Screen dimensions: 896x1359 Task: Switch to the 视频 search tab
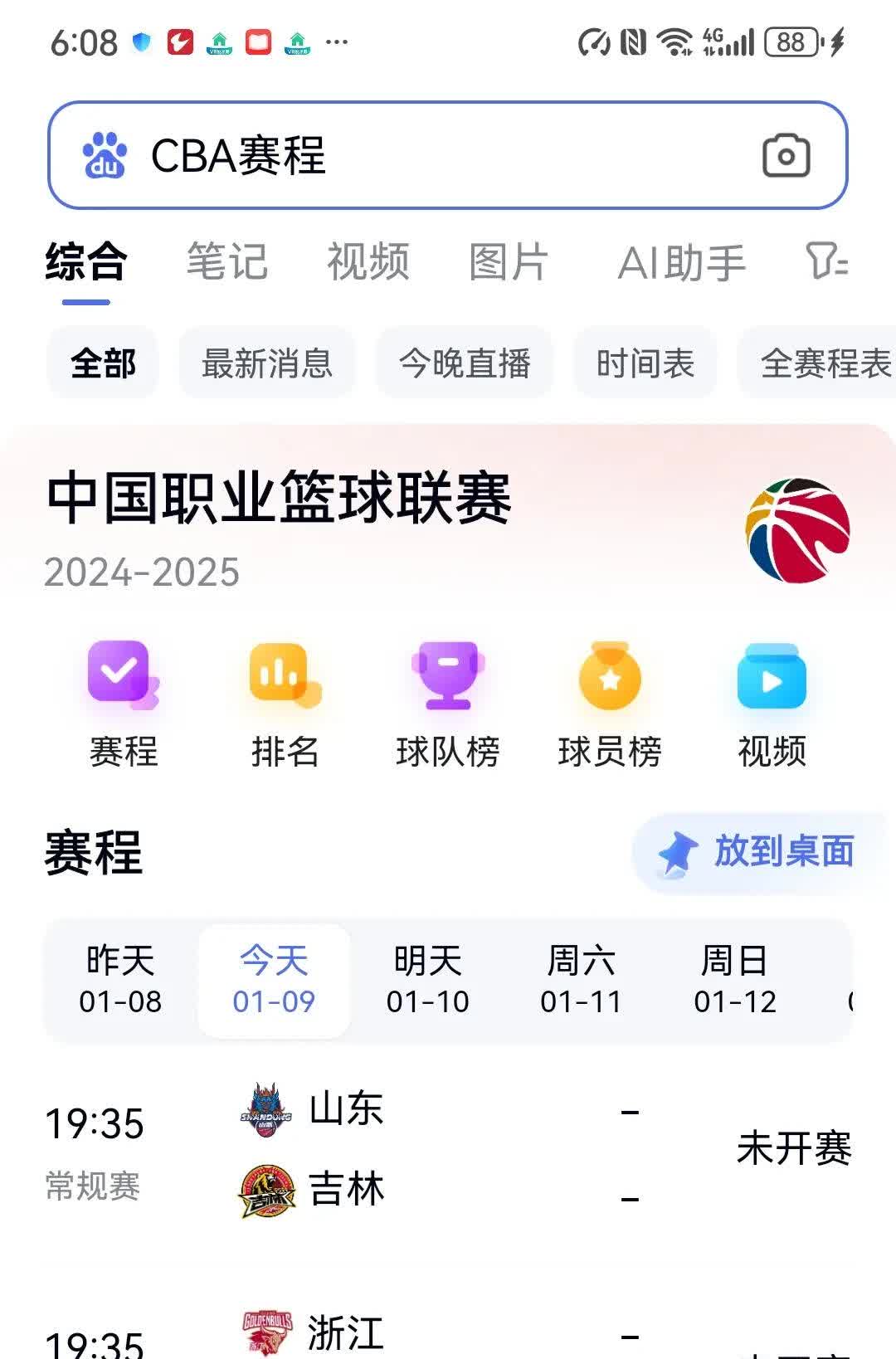(368, 263)
